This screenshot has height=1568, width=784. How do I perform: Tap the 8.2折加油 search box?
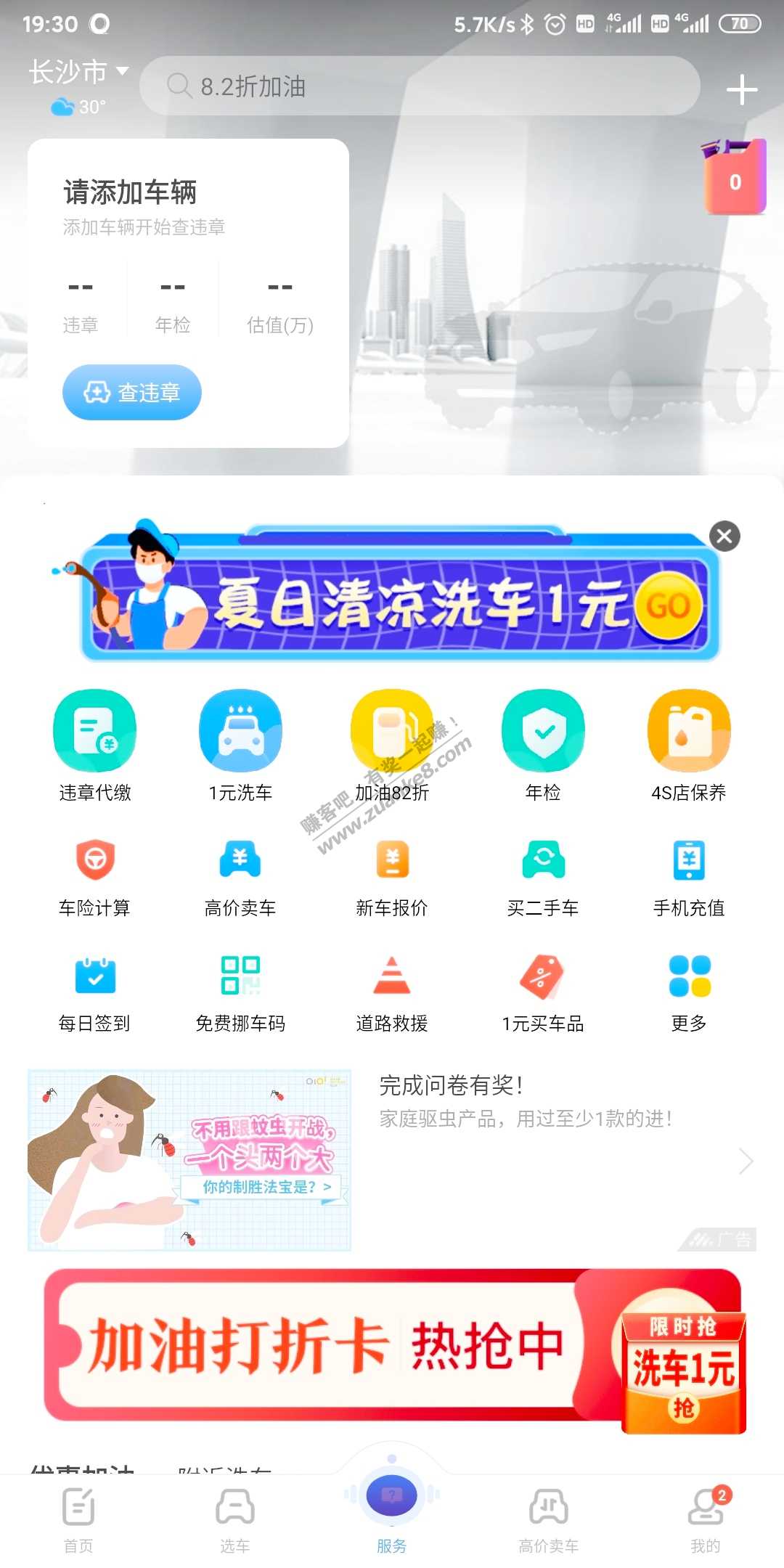[x=420, y=86]
